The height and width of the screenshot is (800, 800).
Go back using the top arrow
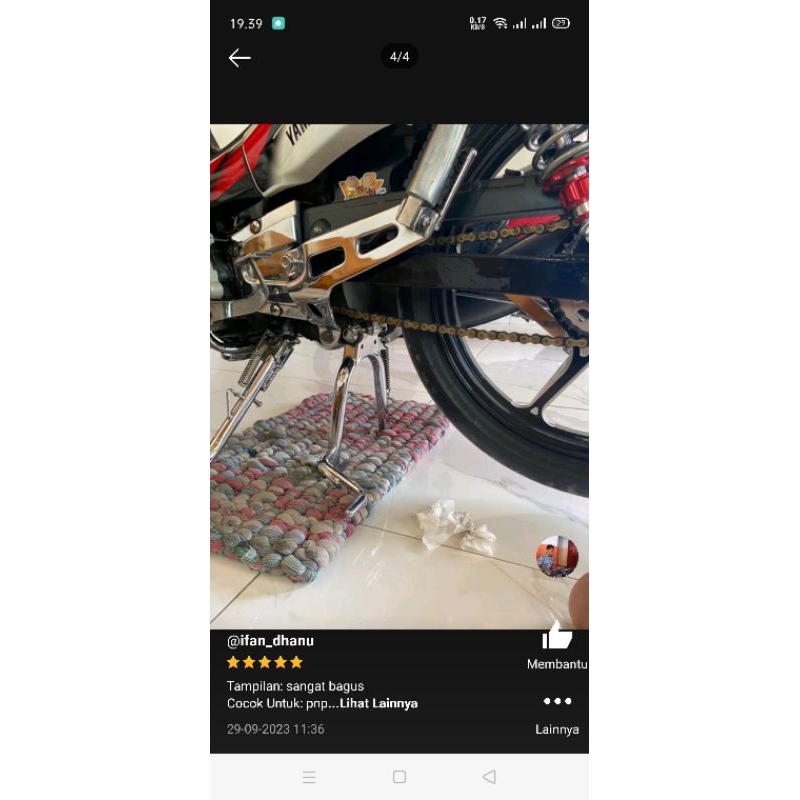[x=239, y=58]
